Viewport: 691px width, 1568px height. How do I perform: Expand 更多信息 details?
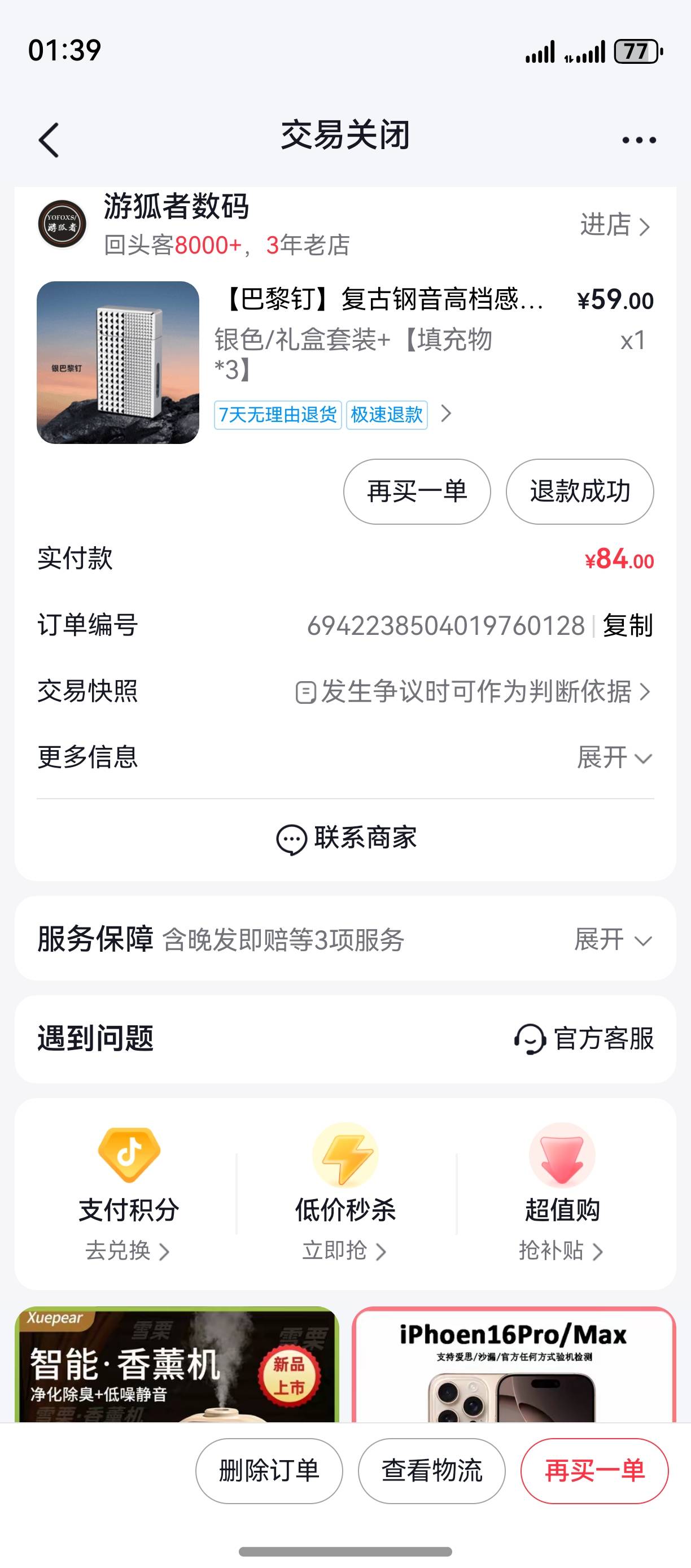click(614, 758)
